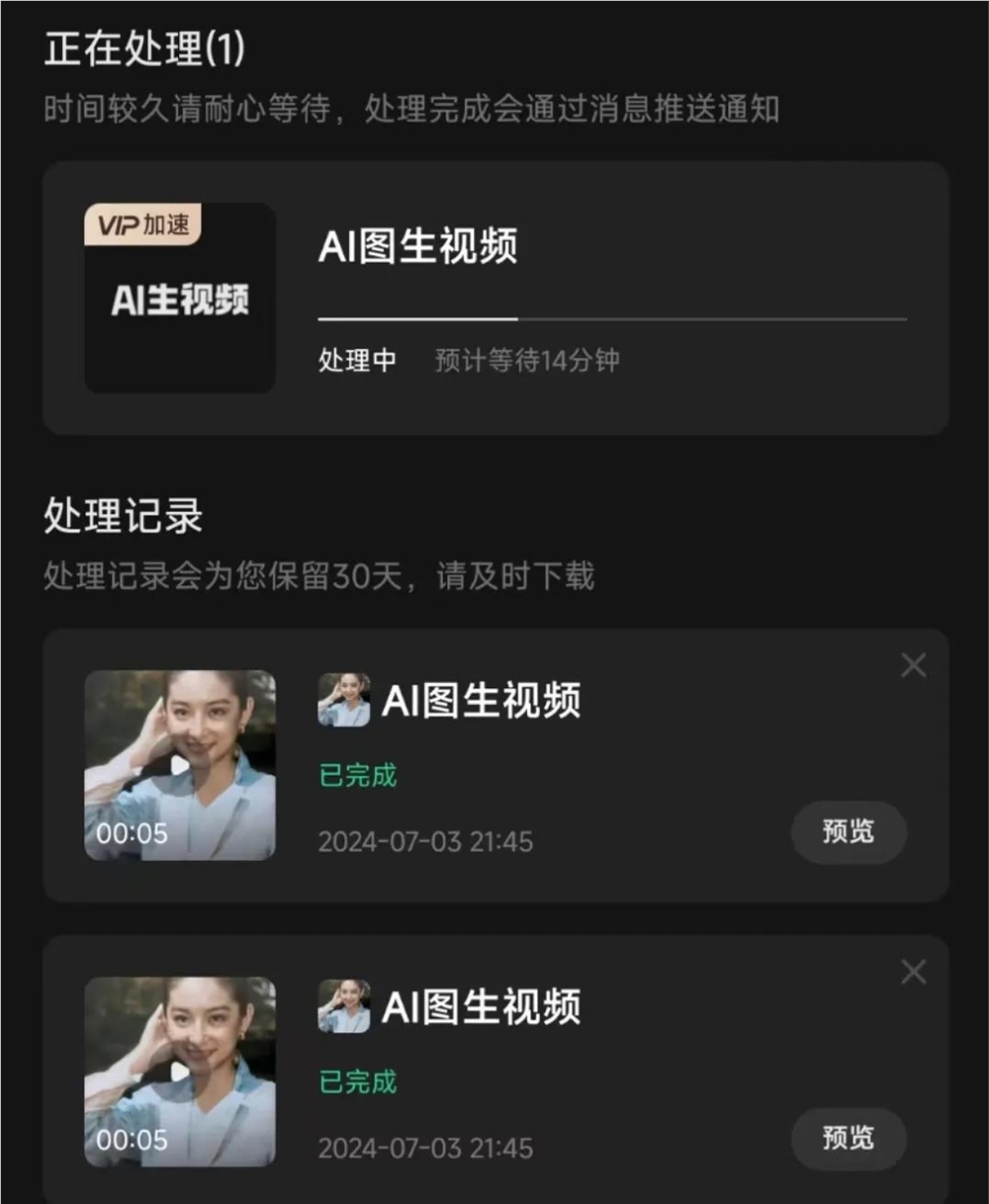Remove the second completed record via X
The height and width of the screenshot is (1204, 989).
pyautogui.click(x=913, y=973)
